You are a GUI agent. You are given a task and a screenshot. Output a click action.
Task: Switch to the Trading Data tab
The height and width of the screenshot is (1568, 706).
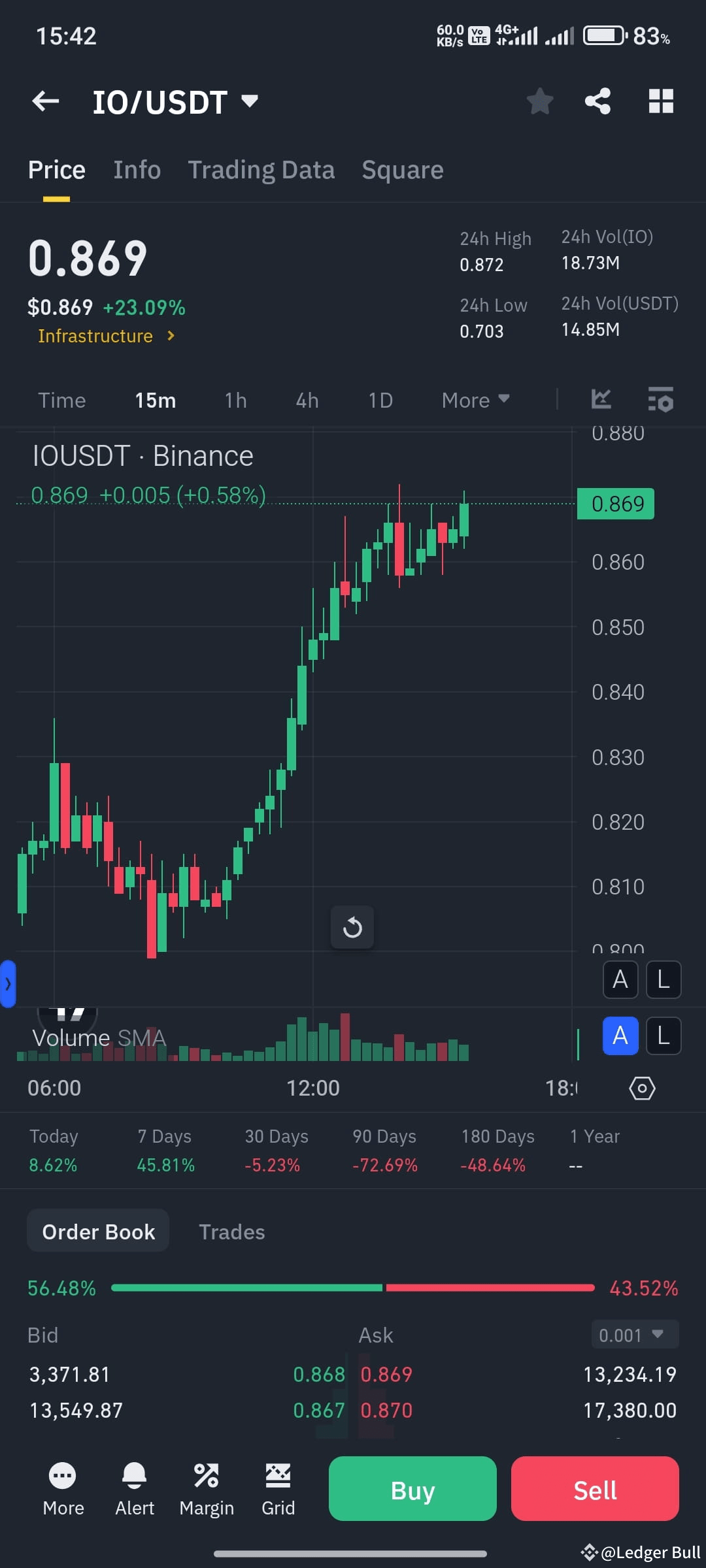pos(261,169)
